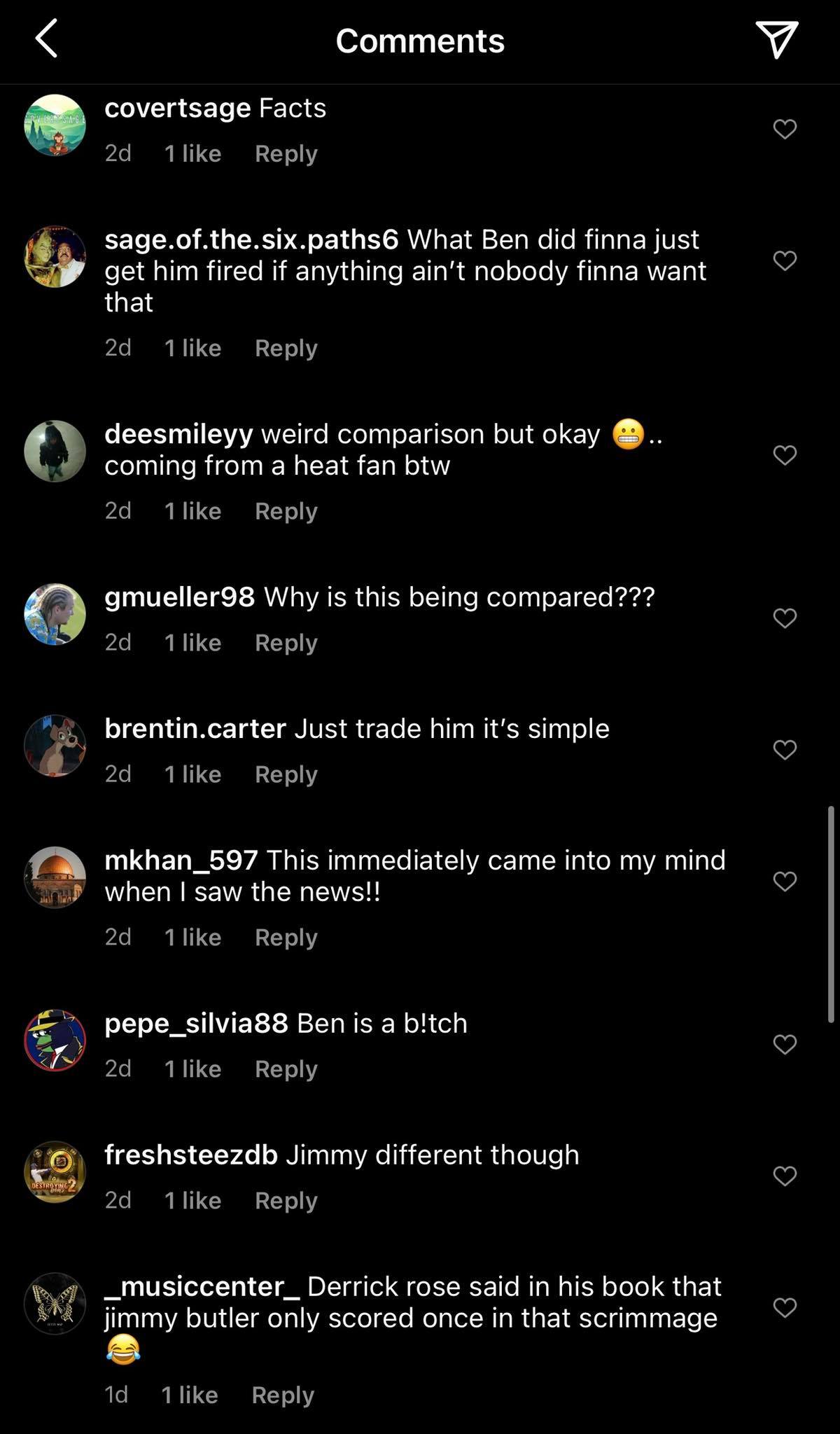The width and height of the screenshot is (840, 1434).
Task: Like brentin.carter's comment
Action: pos(785,750)
